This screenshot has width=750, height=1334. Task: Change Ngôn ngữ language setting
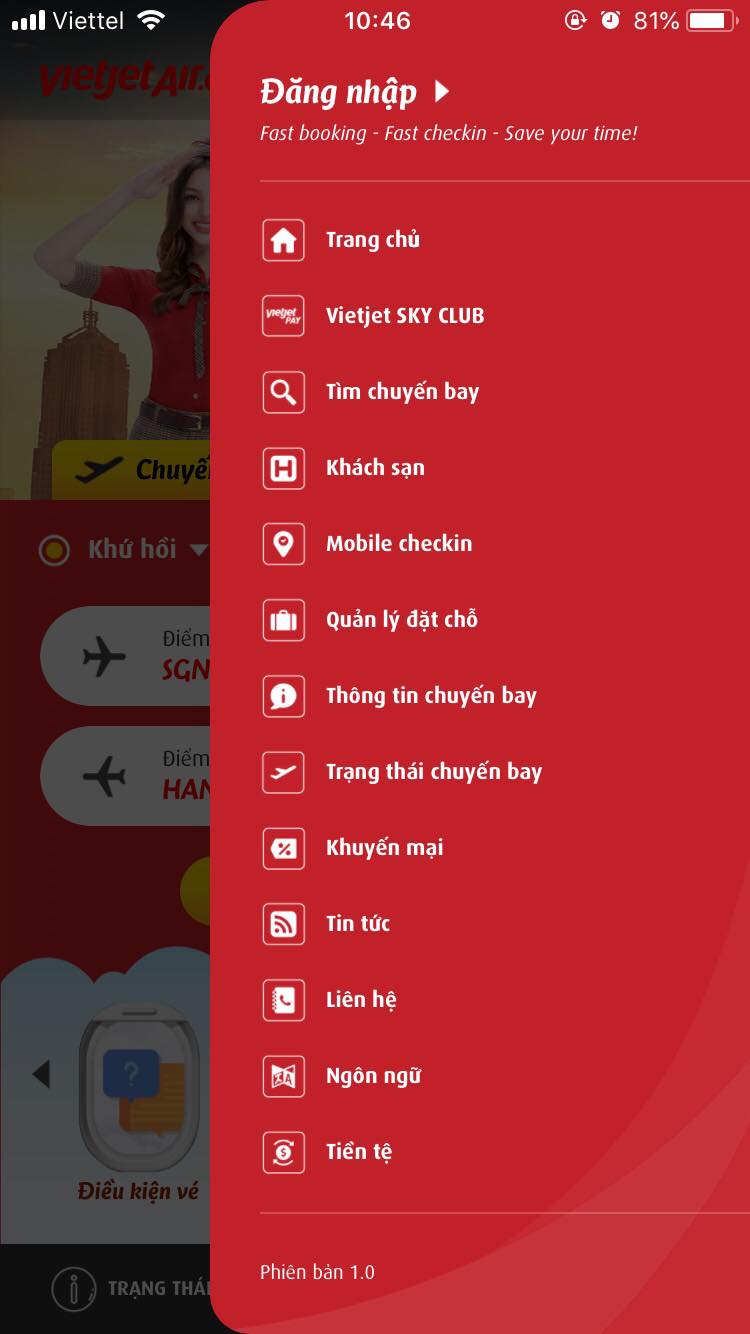click(x=373, y=1076)
